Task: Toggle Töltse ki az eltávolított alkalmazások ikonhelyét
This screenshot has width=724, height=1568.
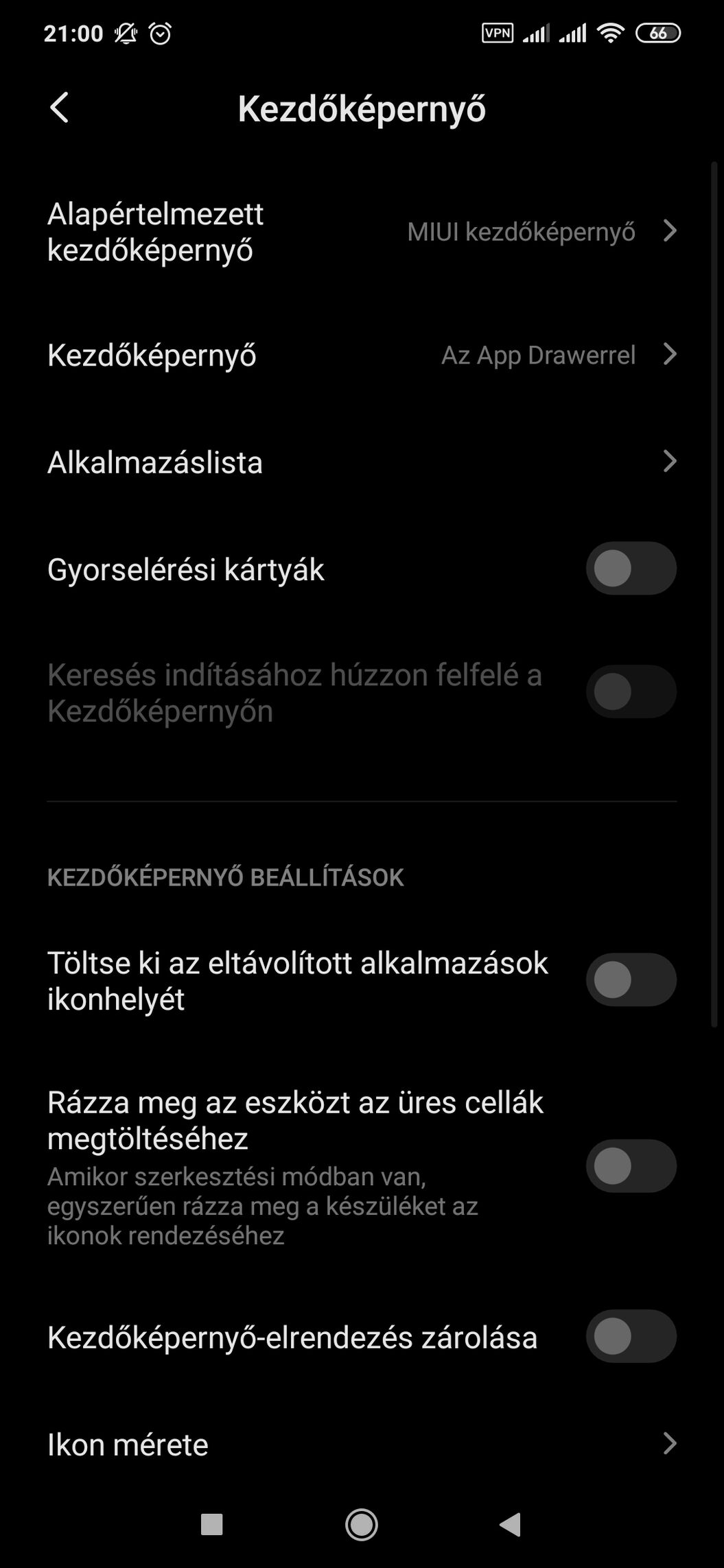Action: click(631, 980)
